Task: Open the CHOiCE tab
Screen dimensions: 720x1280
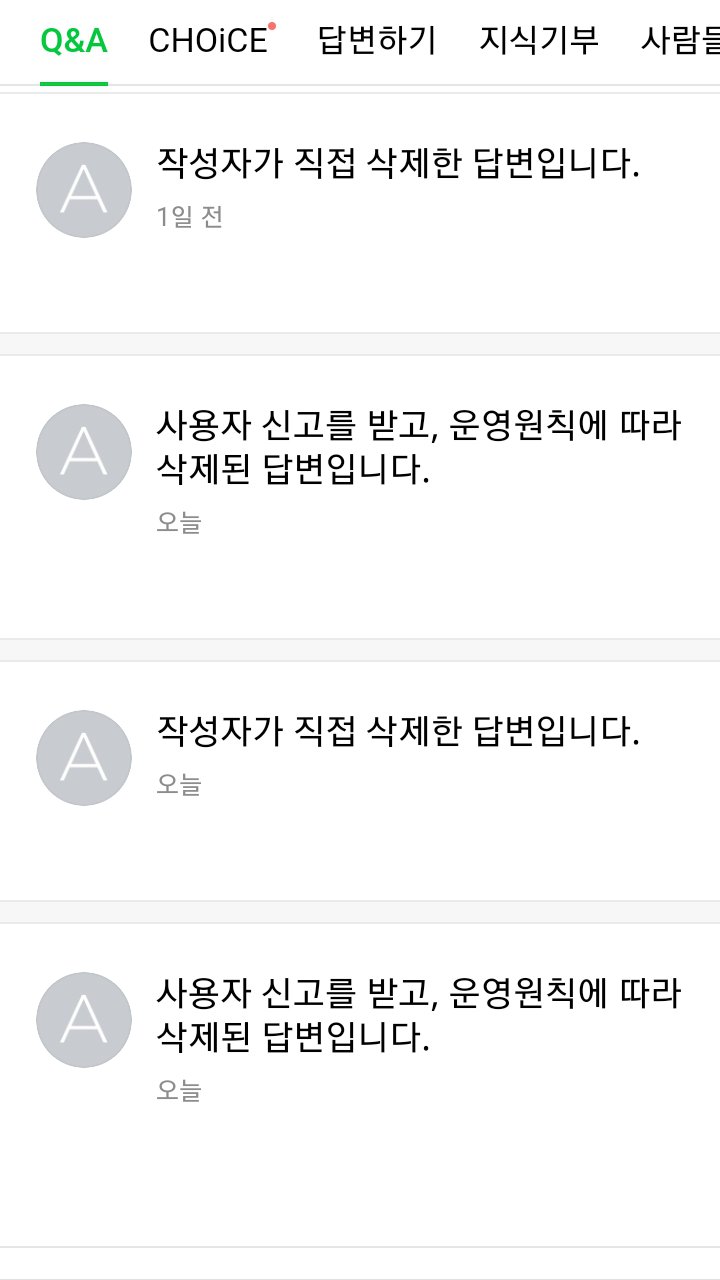Action: [209, 41]
